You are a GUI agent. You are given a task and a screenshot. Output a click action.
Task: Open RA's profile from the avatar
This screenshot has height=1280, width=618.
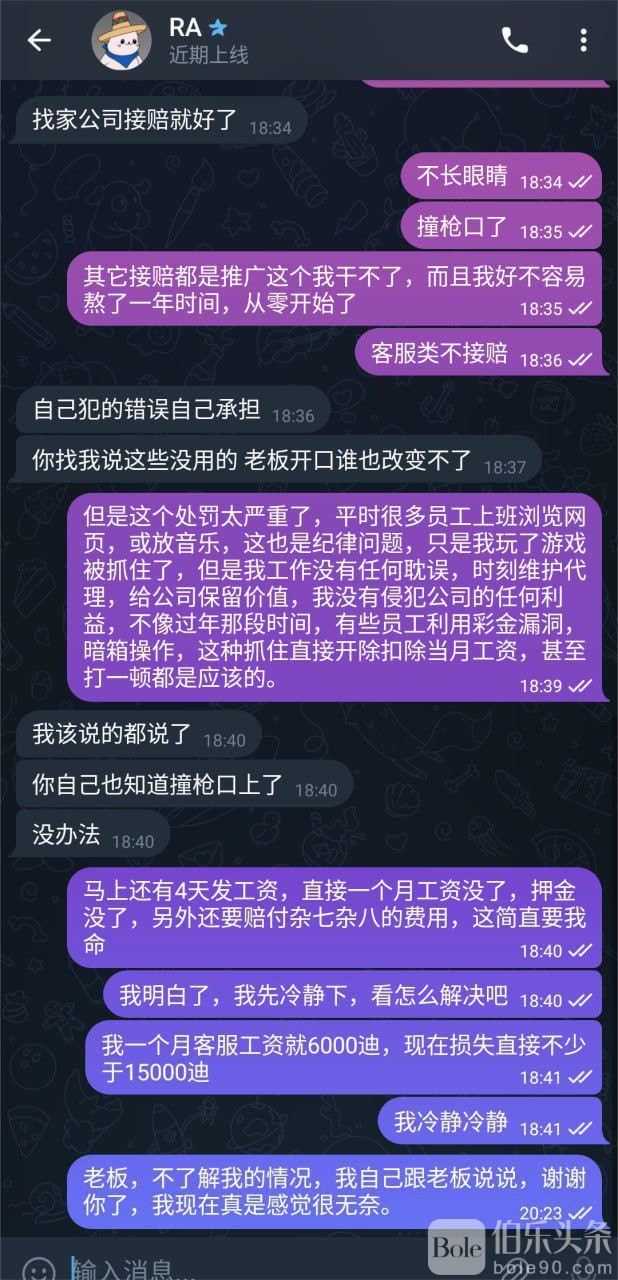(x=122, y=40)
